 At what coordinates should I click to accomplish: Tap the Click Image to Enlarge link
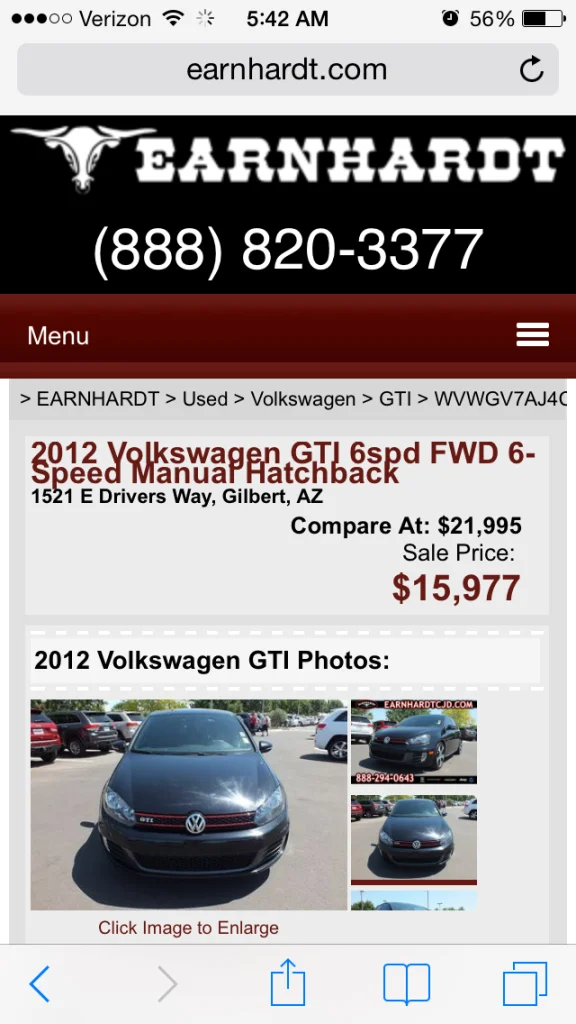188,927
